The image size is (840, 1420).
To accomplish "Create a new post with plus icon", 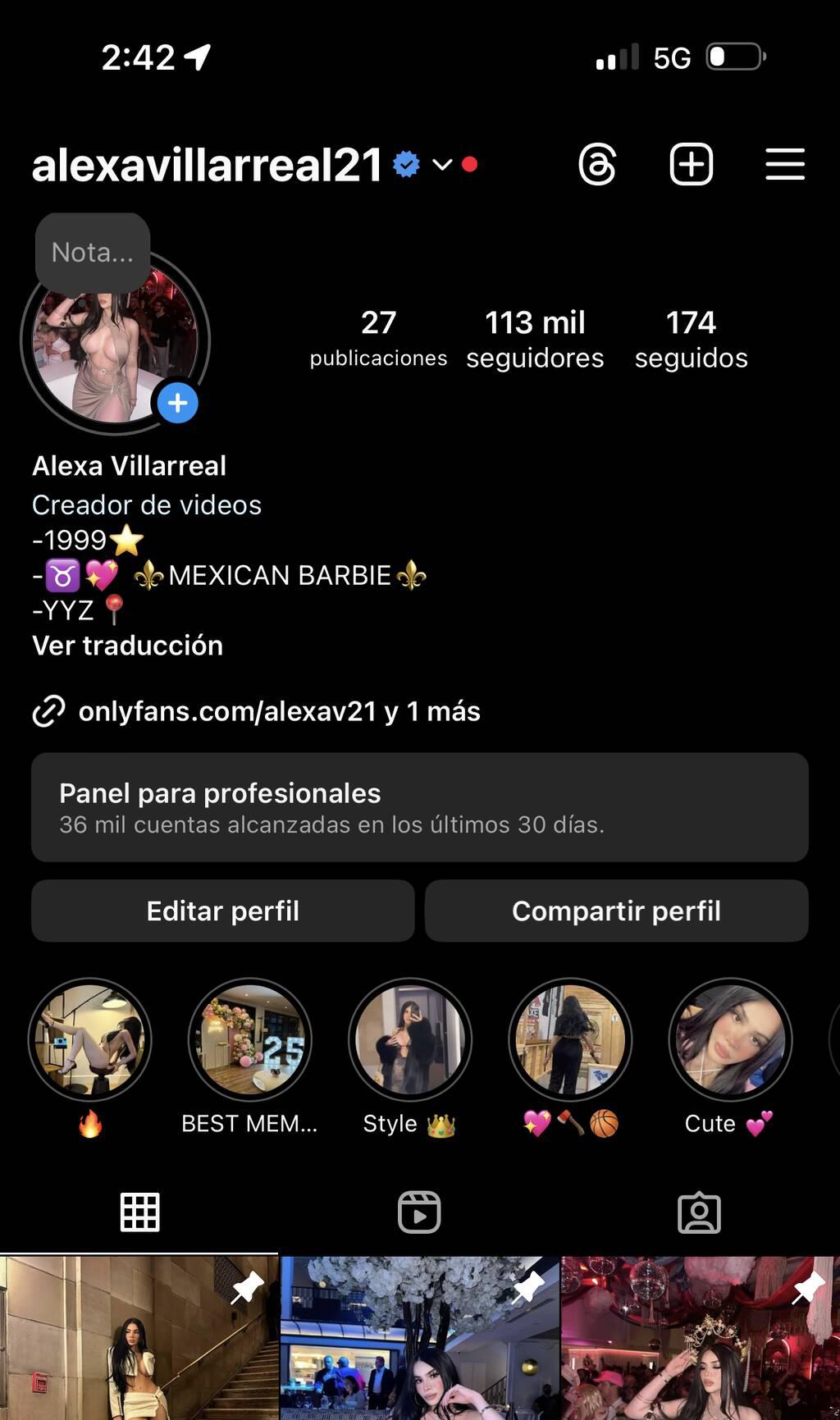I will (x=692, y=164).
